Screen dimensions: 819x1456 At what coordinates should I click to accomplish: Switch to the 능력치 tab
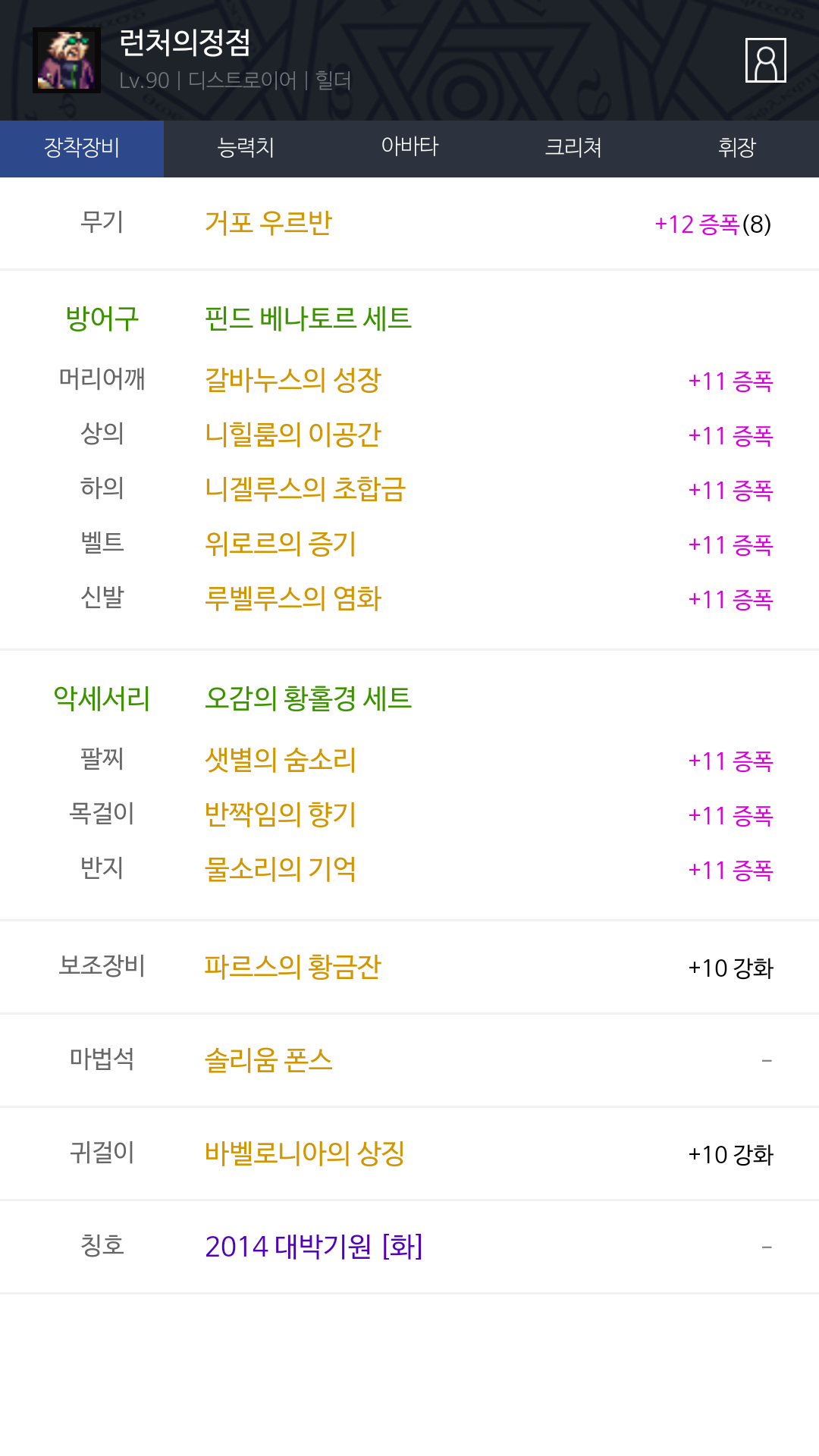click(x=246, y=148)
